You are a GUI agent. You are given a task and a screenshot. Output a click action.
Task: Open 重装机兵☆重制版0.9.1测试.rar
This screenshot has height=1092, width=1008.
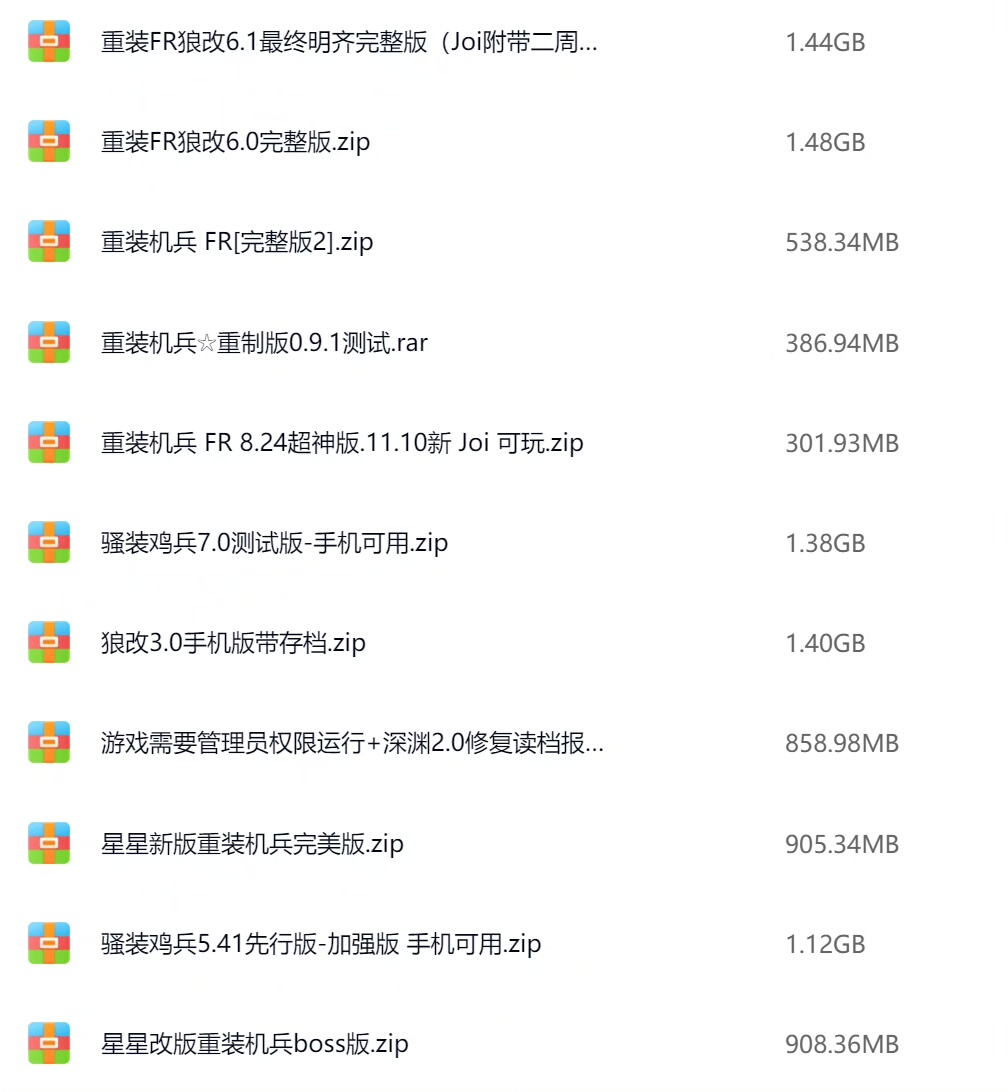point(264,343)
